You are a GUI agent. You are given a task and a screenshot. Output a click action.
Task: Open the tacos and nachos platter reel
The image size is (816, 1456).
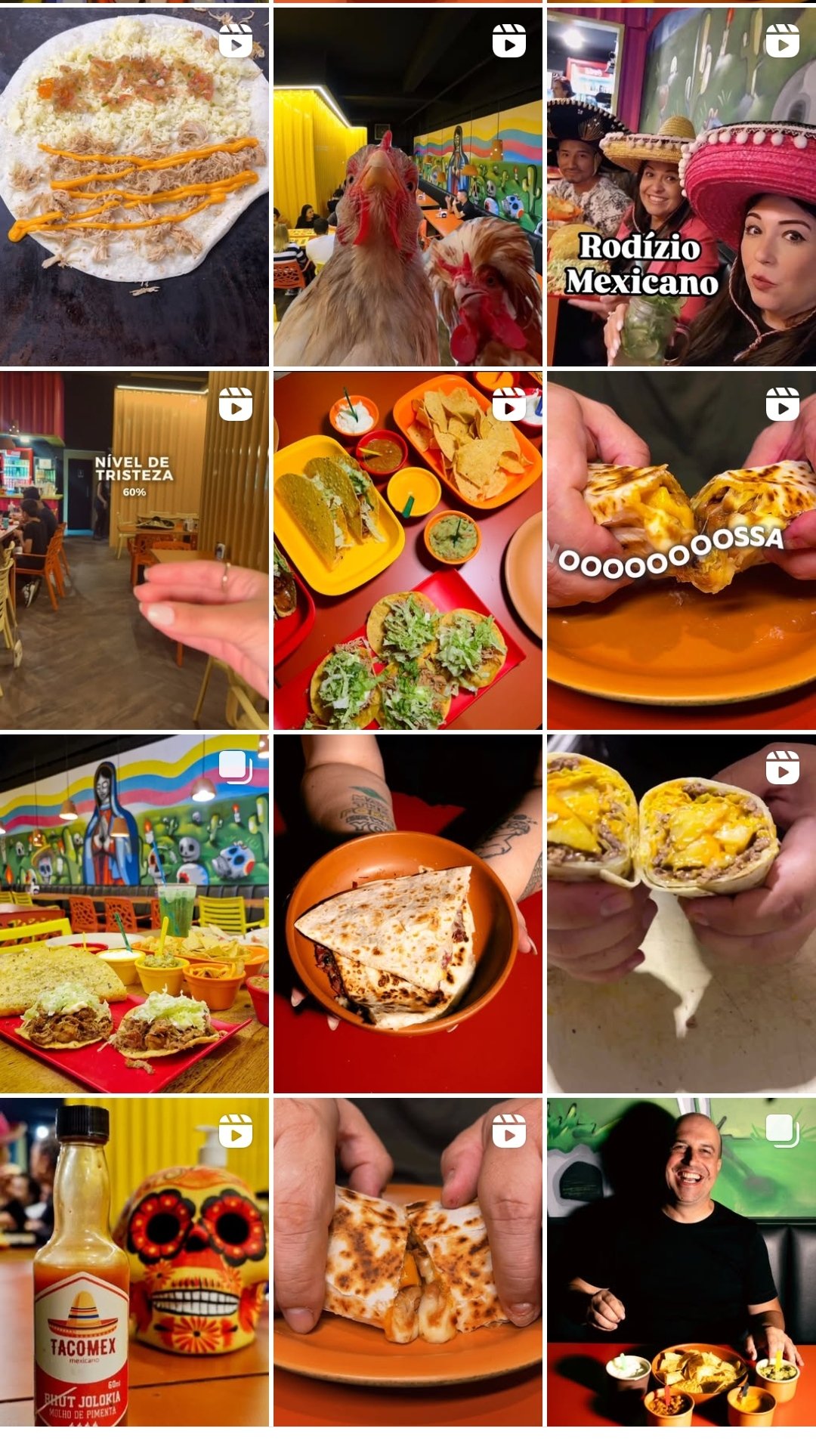coord(407,550)
